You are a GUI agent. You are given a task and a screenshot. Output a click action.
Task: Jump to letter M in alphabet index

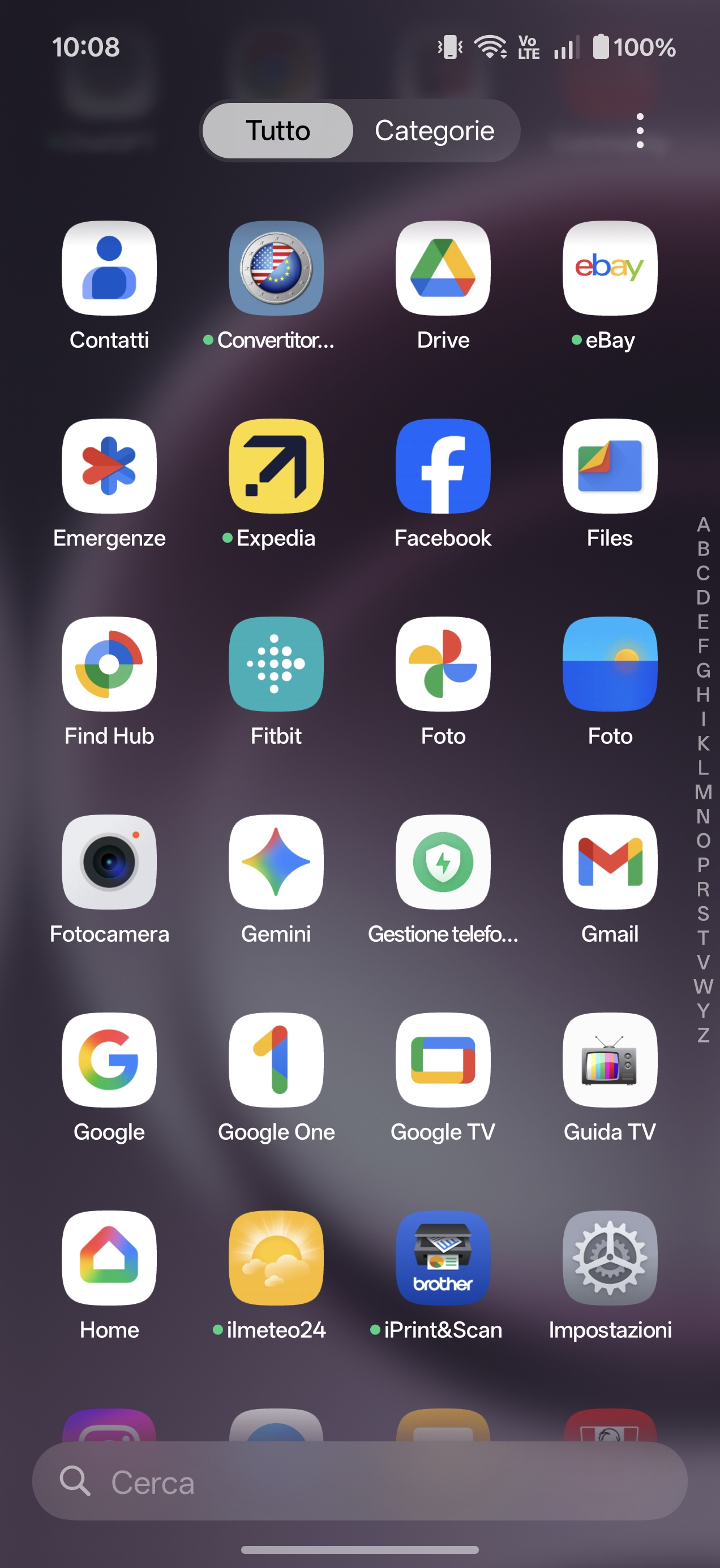coord(703,792)
